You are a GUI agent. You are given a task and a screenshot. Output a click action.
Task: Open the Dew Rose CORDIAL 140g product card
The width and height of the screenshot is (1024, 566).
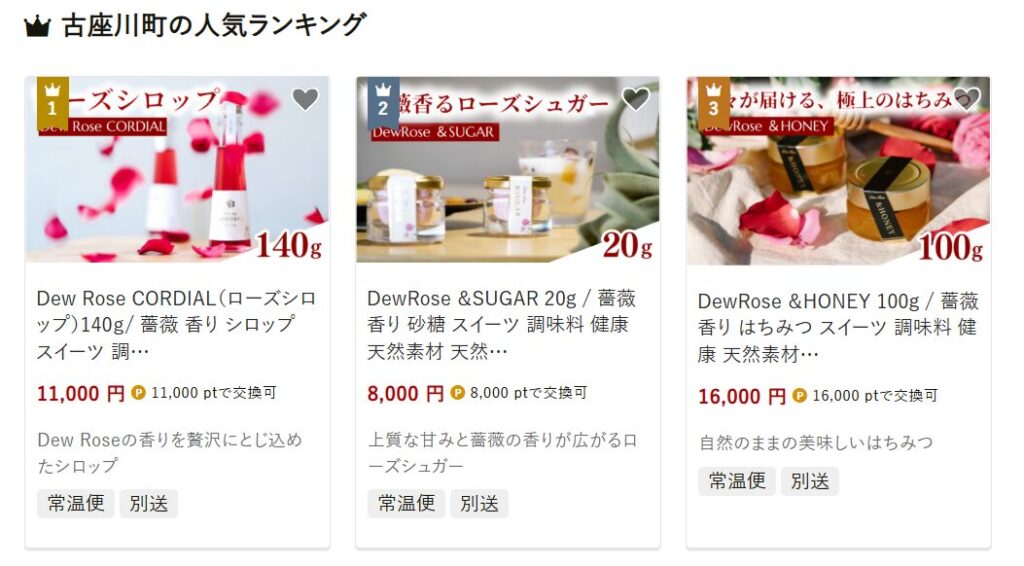tap(177, 324)
